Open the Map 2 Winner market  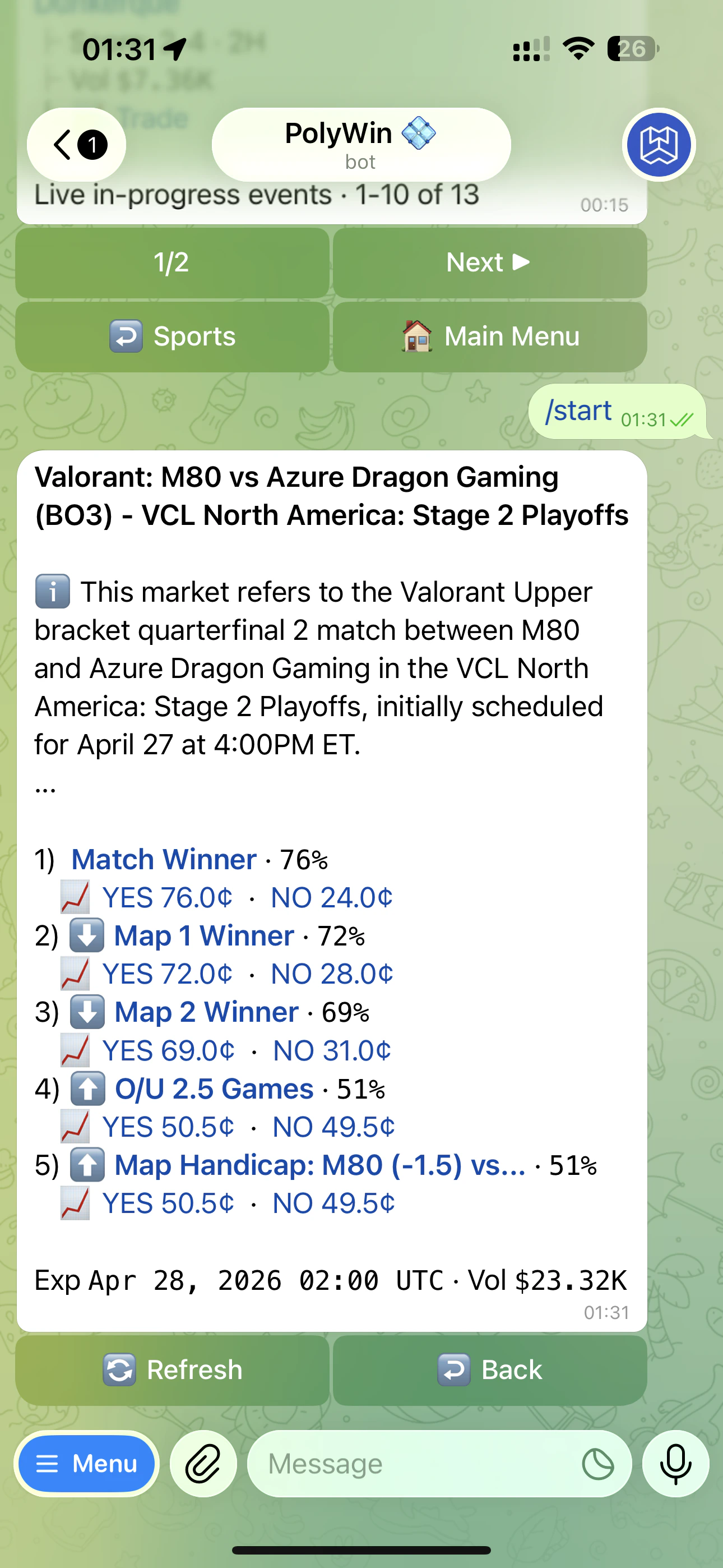click(206, 1012)
